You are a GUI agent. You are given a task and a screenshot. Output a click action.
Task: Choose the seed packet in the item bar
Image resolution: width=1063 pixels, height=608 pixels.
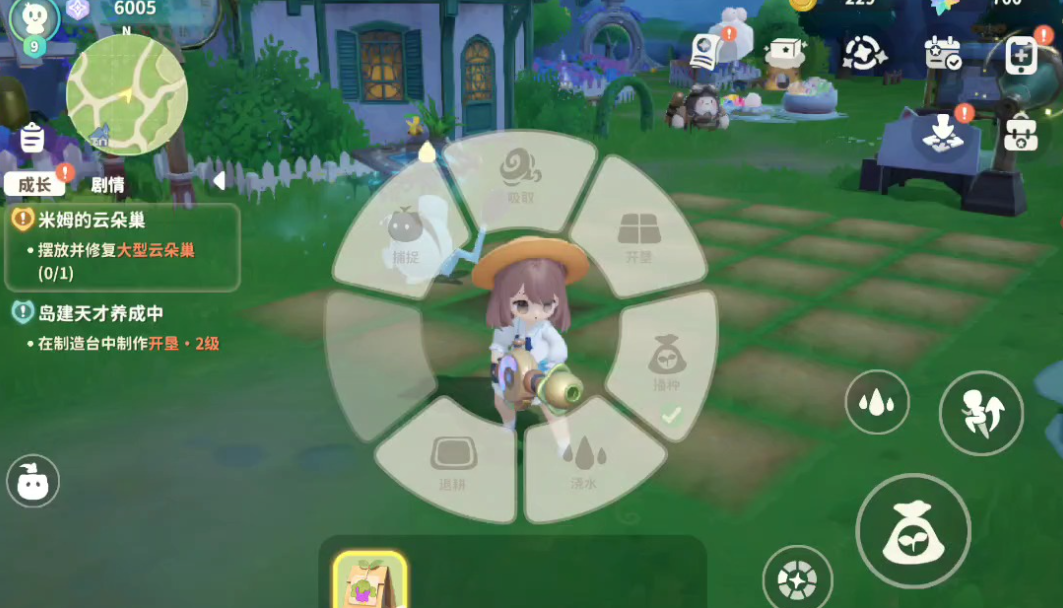pyautogui.click(x=369, y=580)
